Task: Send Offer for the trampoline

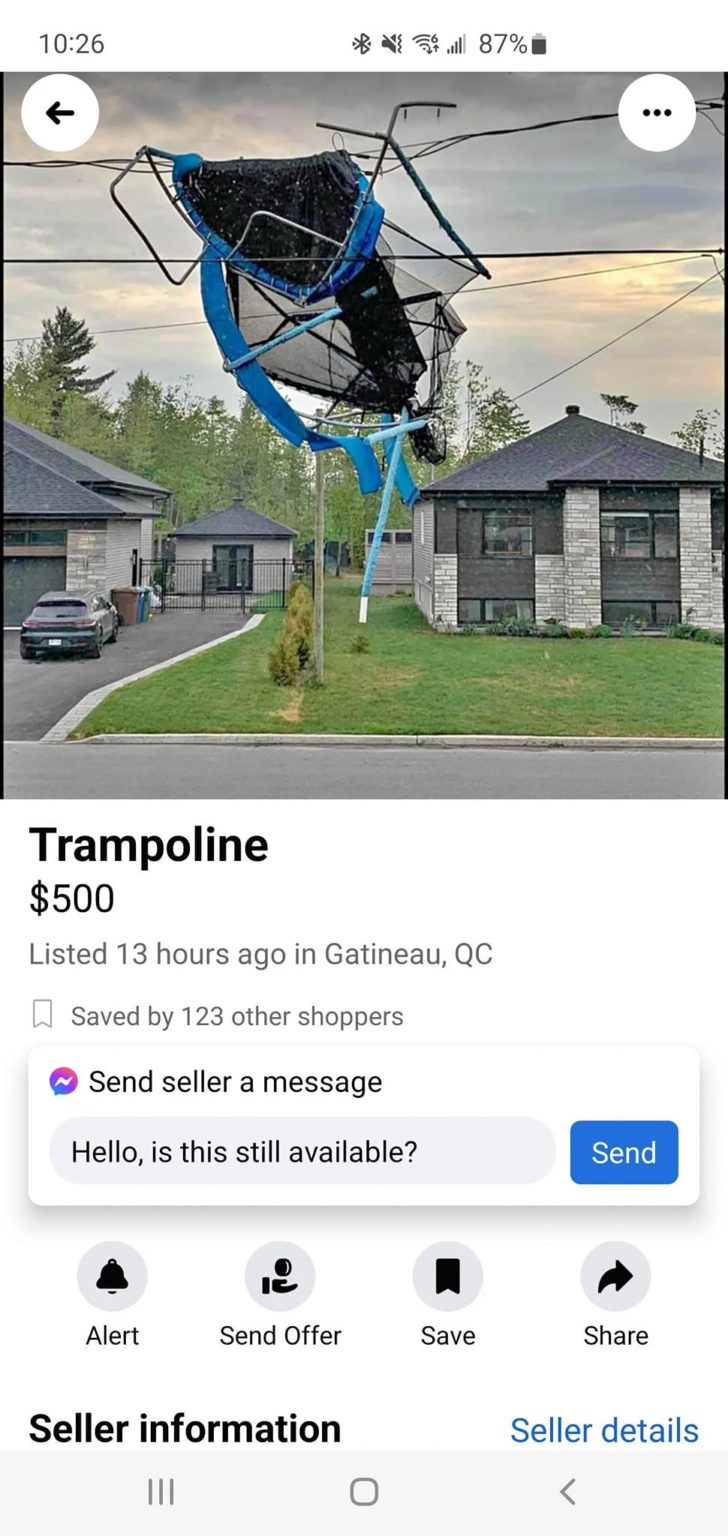Action: point(280,1277)
